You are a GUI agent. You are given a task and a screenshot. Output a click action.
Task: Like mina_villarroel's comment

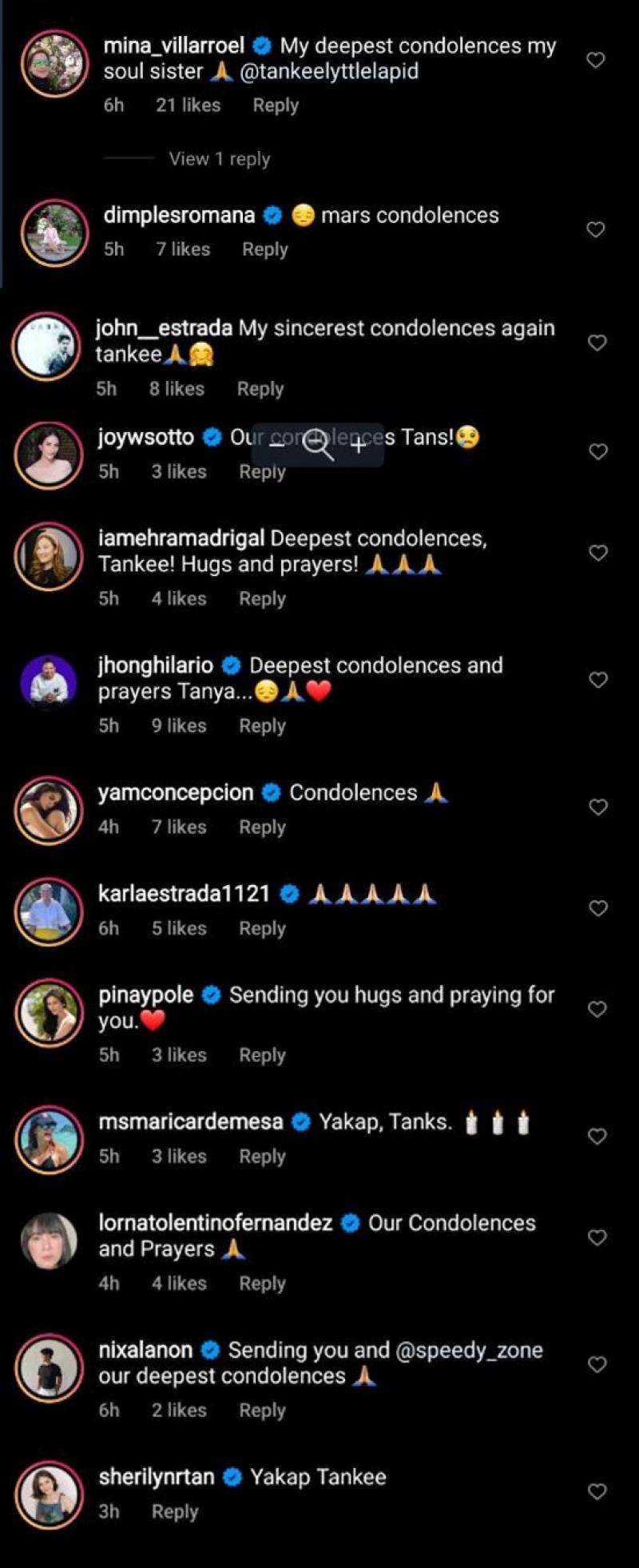595,60
